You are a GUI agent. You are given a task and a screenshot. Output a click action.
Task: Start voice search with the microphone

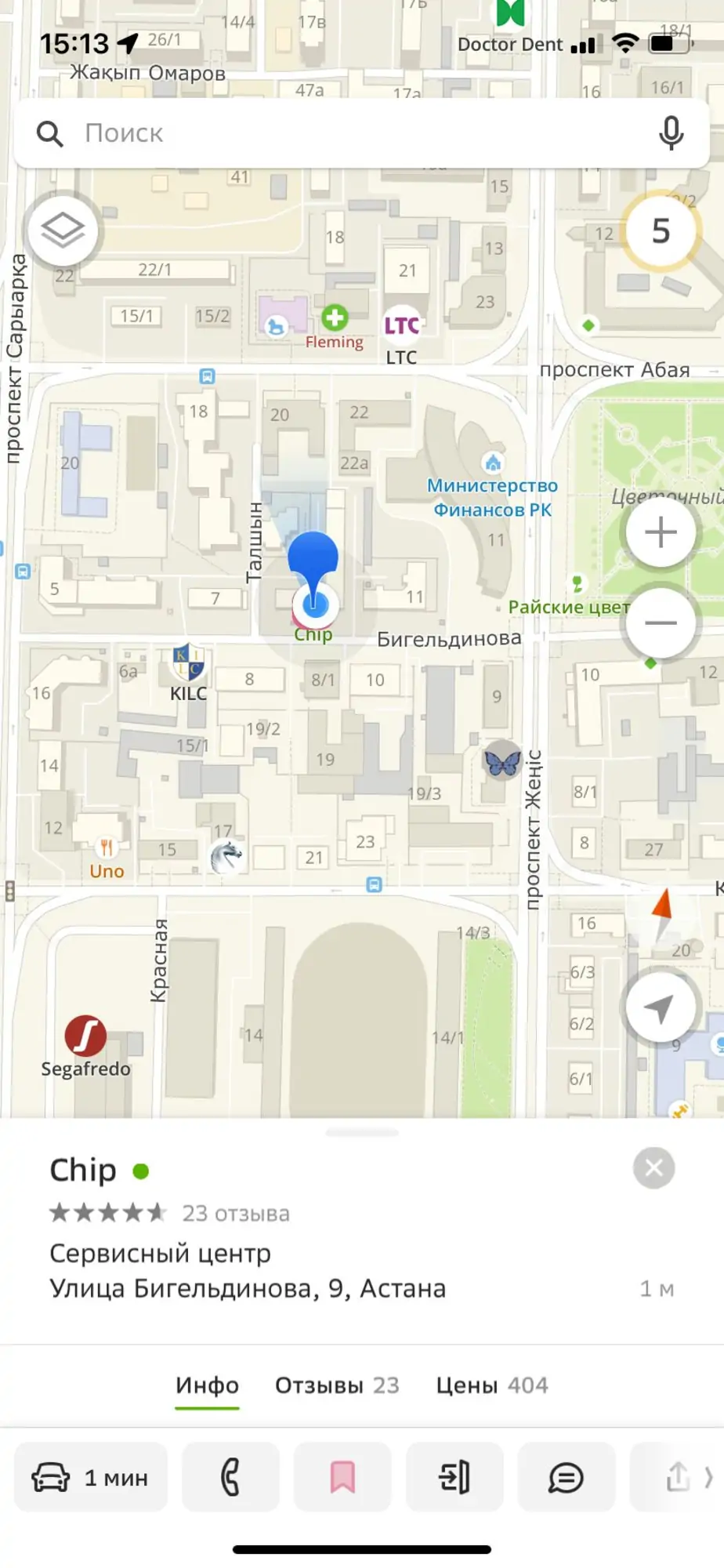click(x=671, y=133)
